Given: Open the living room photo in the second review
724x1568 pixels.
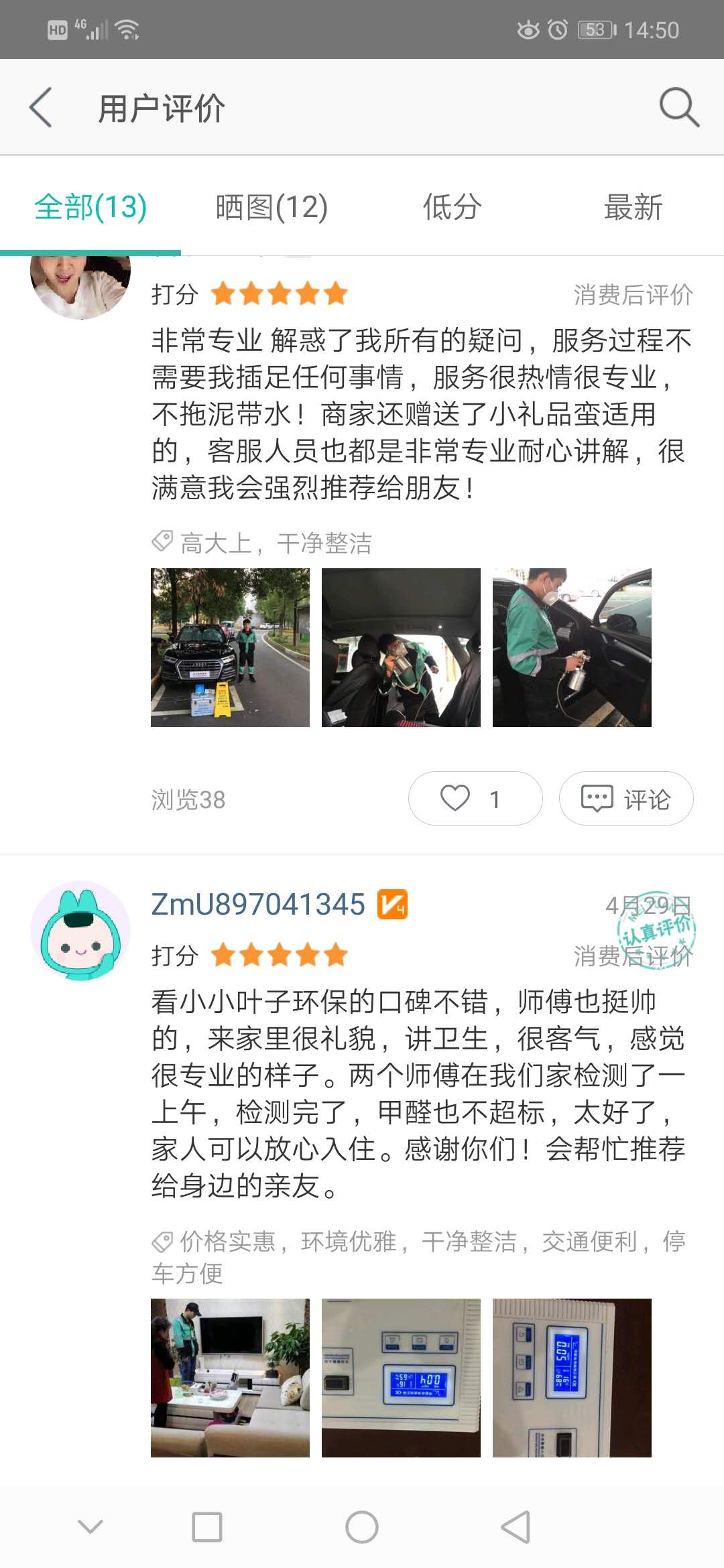Looking at the screenshot, I should (230, 1378).
